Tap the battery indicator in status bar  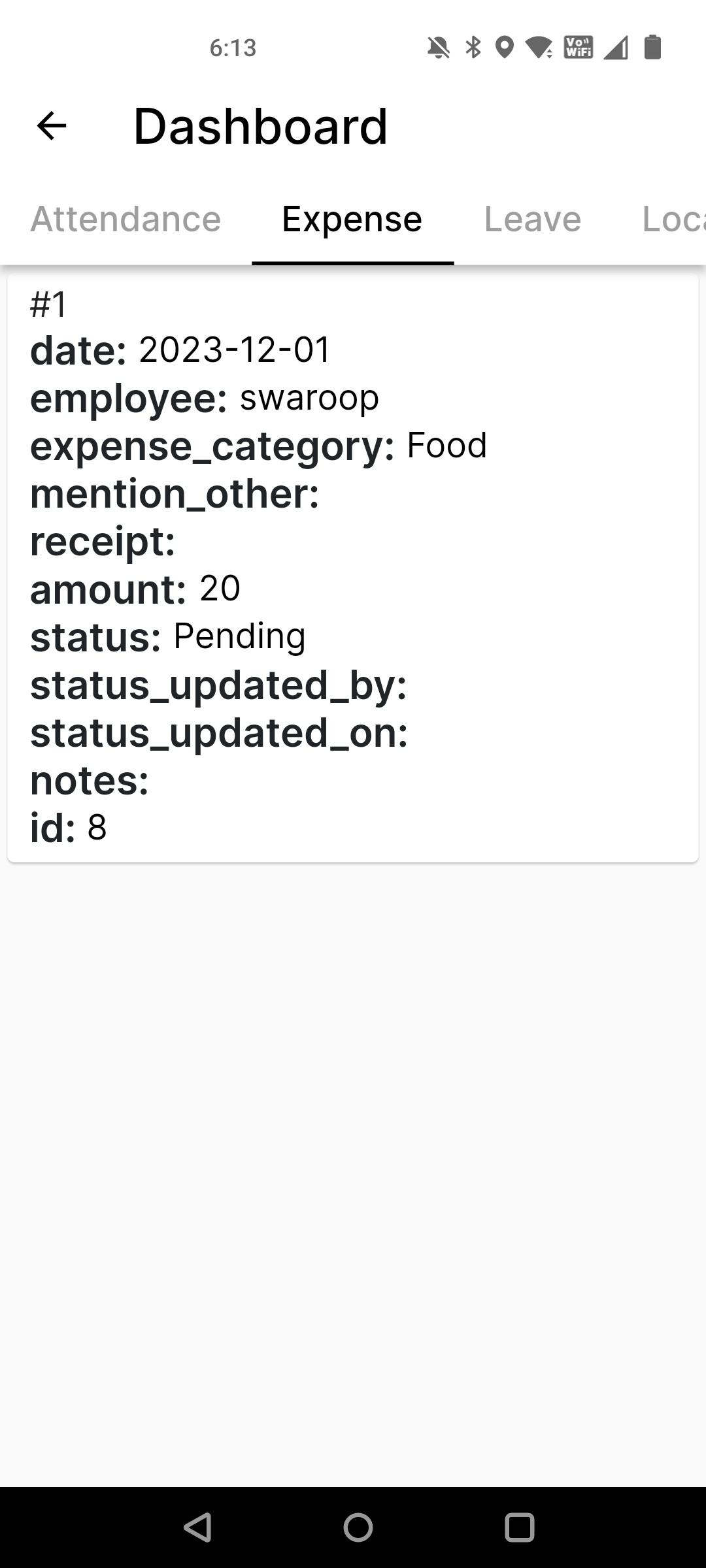coord(653,47)
